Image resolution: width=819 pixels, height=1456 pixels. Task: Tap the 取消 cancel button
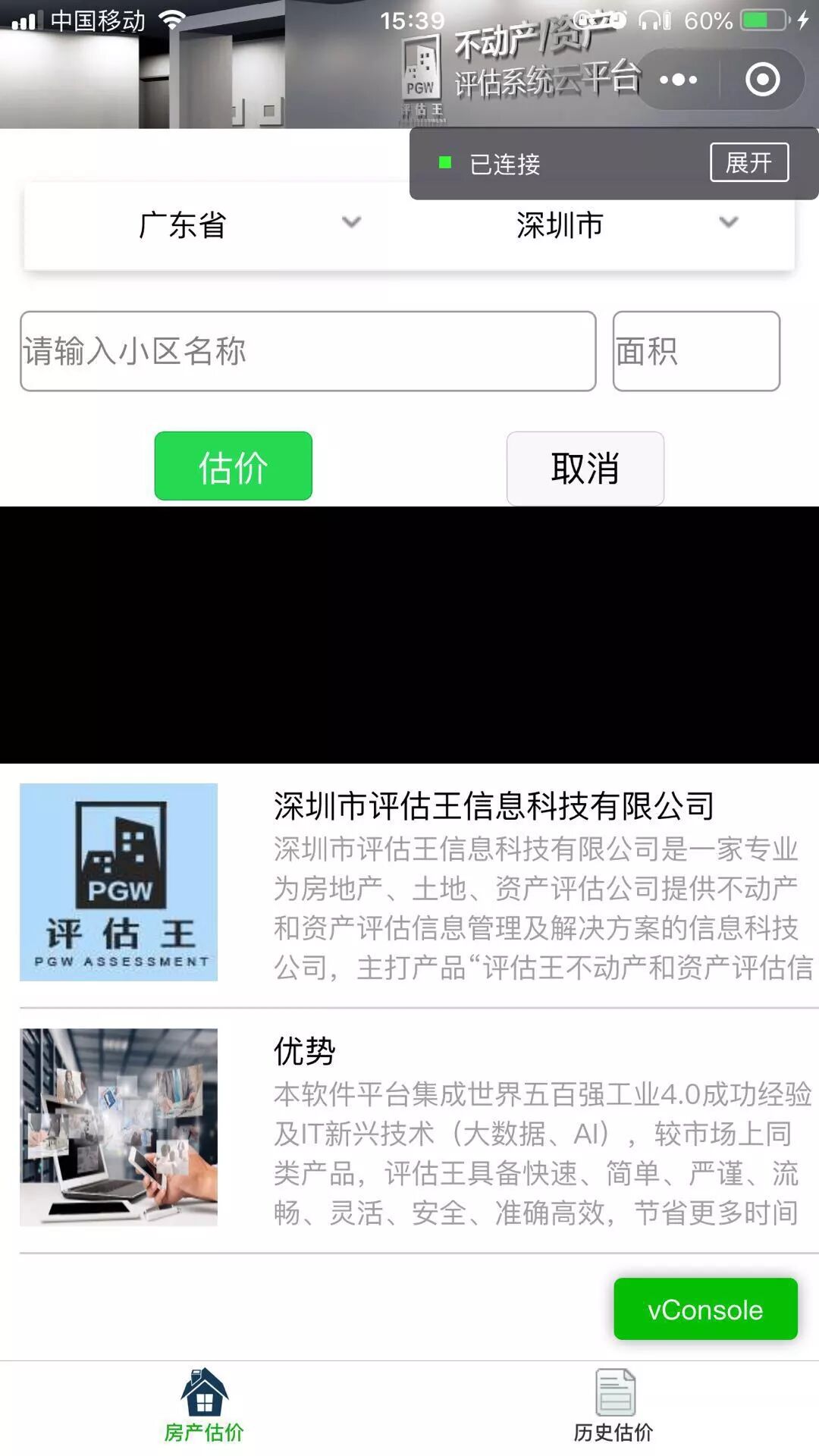coord(585,468)
